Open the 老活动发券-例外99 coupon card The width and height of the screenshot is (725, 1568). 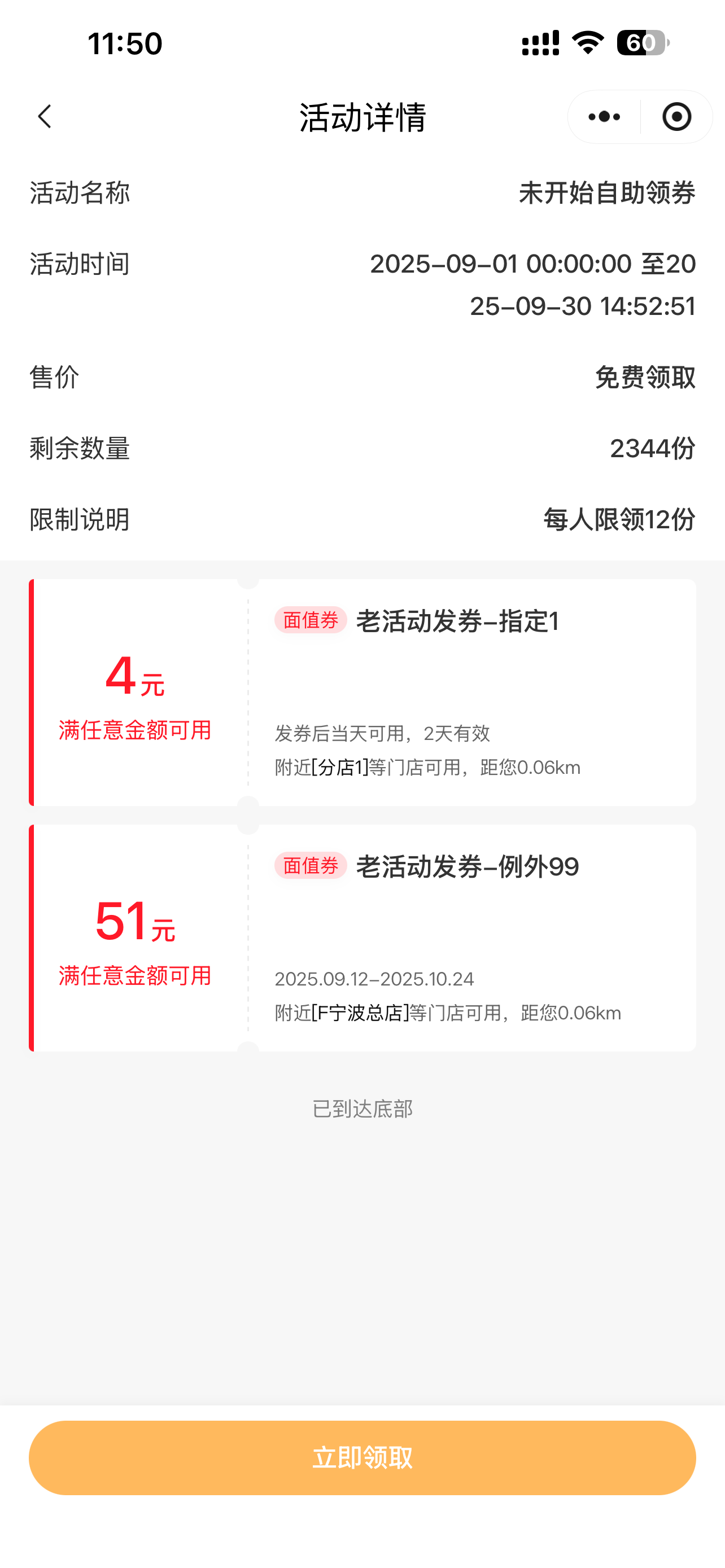coord(362,938)
